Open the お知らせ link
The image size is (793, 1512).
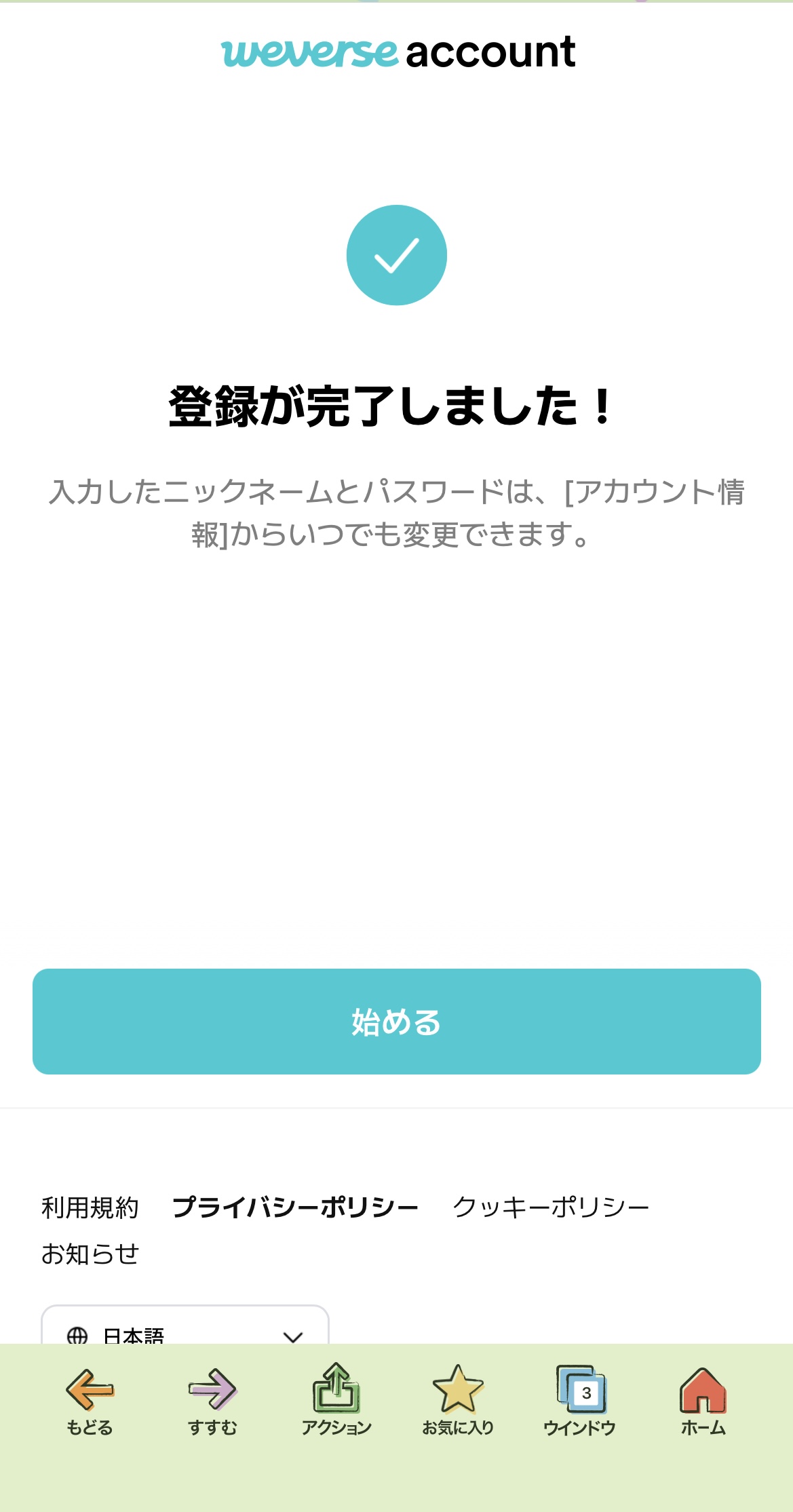coord(90,1254)
